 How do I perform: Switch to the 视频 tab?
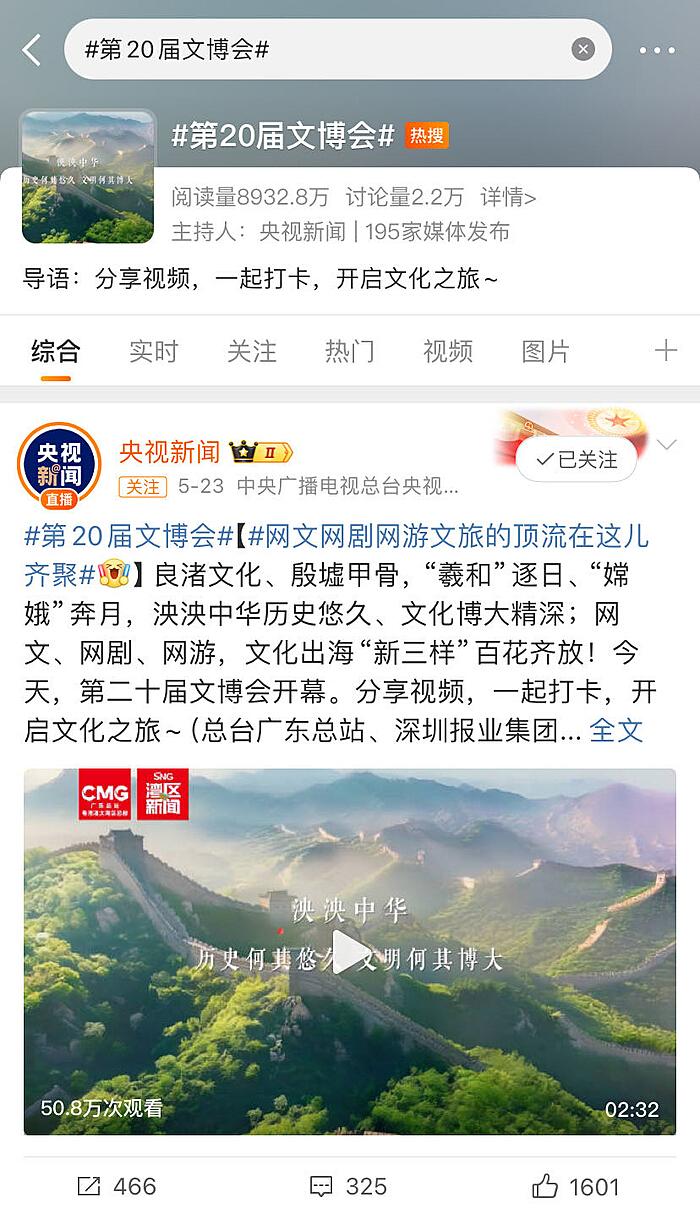[447, 352]
